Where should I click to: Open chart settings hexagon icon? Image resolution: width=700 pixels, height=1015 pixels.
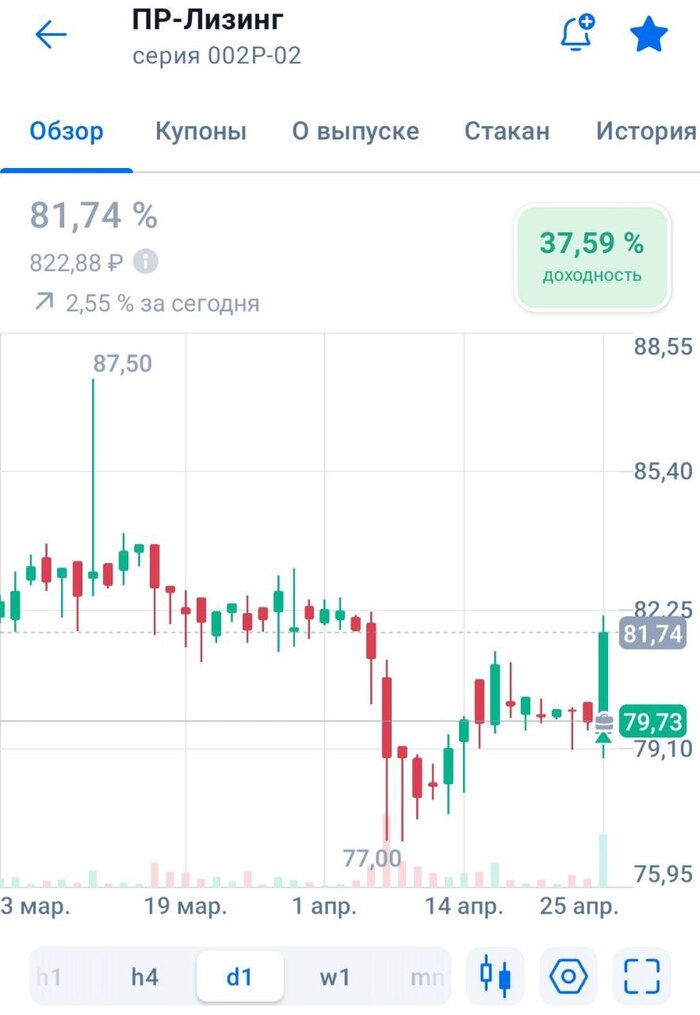(x=569, y=975)
